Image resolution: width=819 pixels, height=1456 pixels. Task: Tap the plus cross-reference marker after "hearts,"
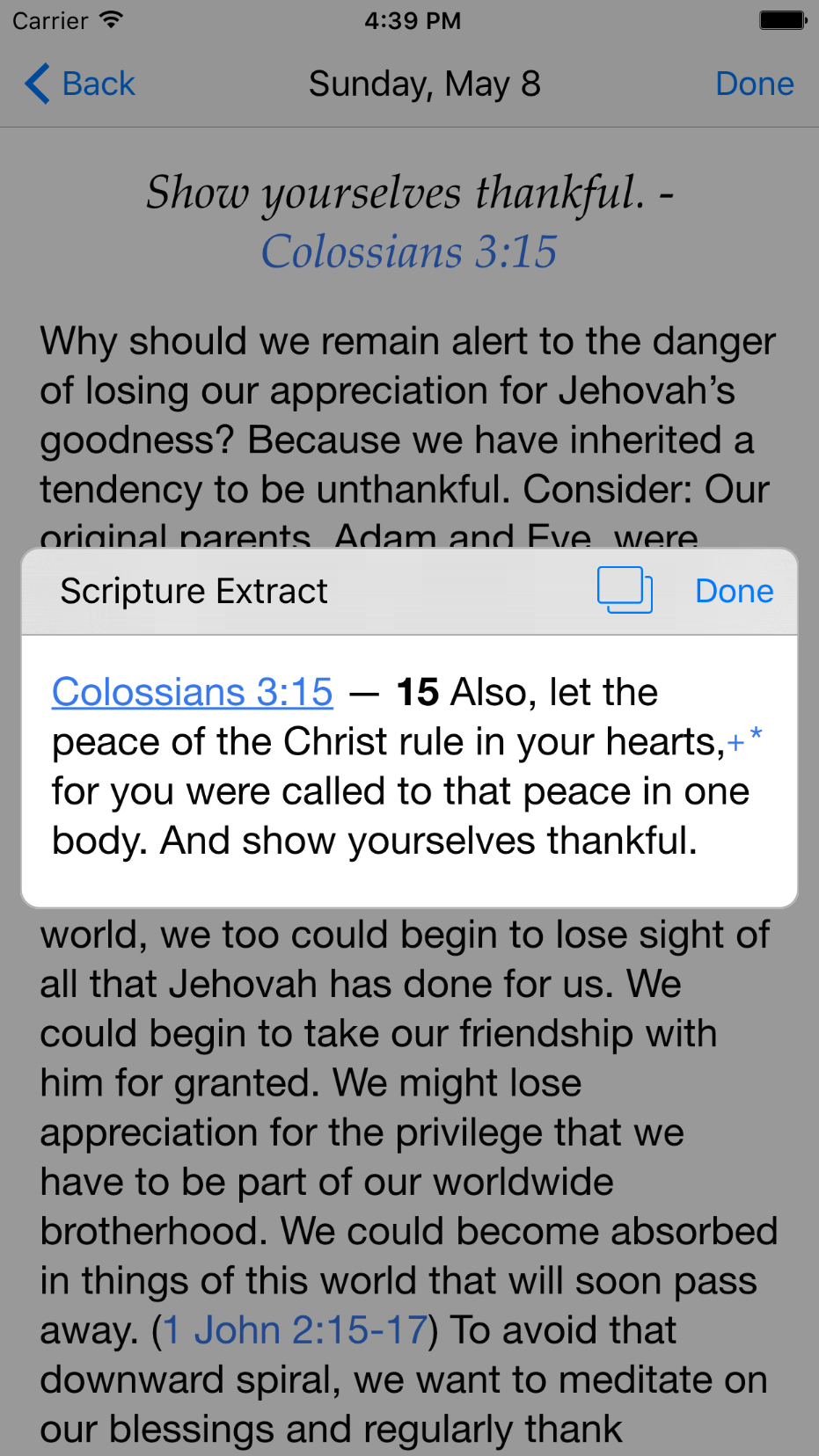(x=736, y=745)
